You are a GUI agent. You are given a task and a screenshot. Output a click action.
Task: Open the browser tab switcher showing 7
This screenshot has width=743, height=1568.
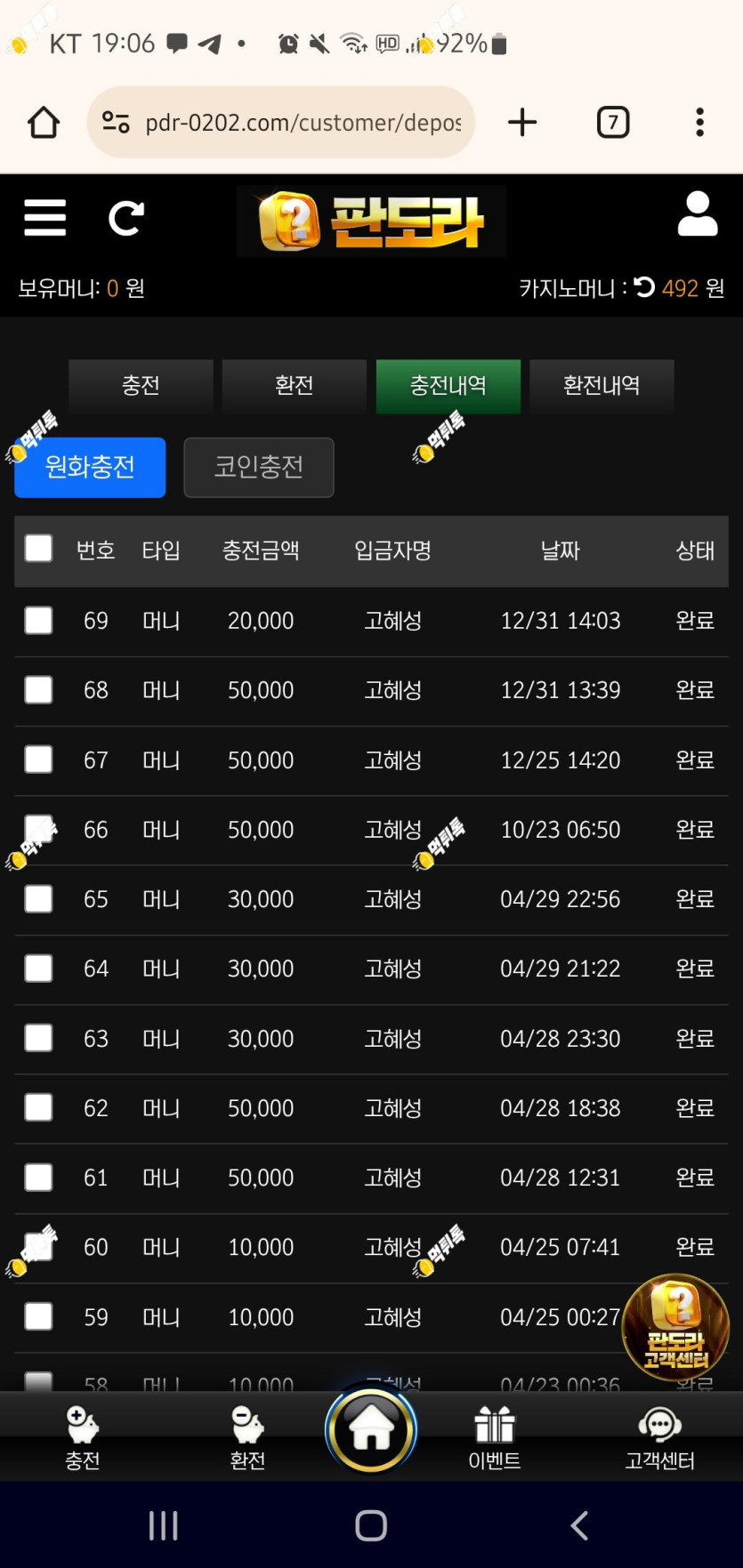coord(612,123)
